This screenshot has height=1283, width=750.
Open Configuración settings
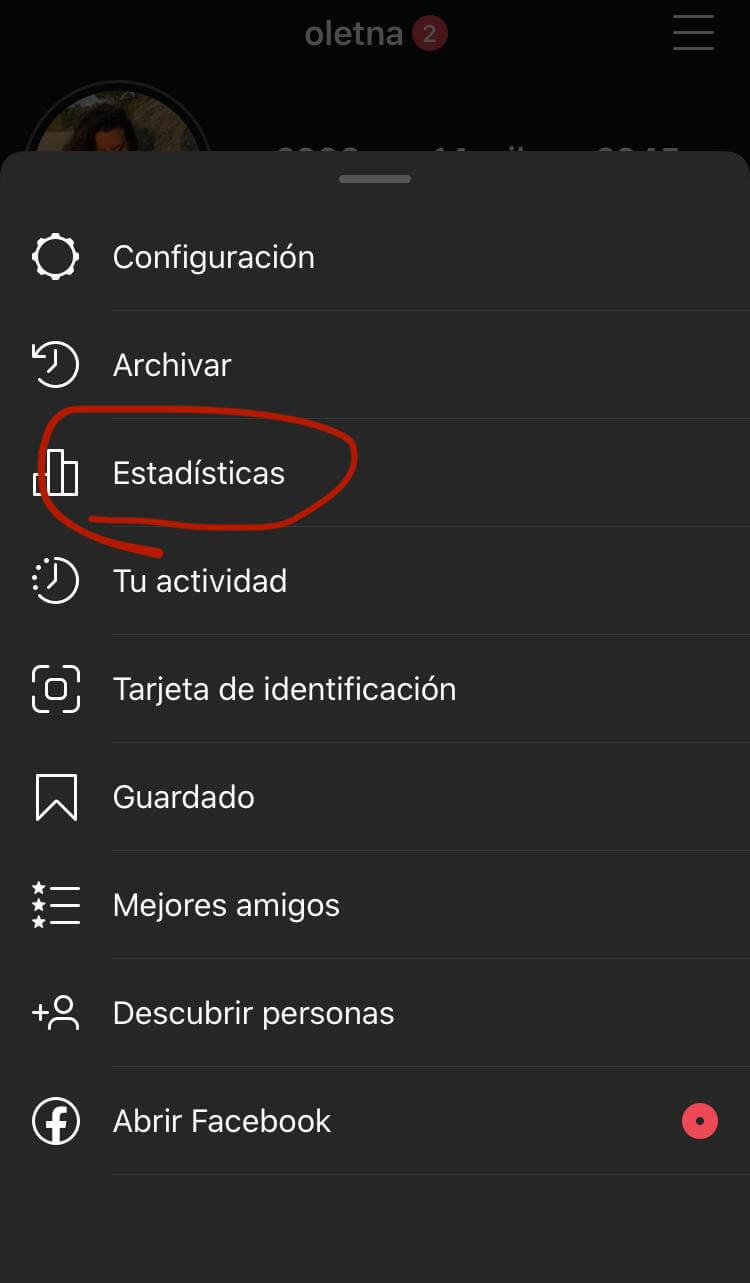pos(213,257)
